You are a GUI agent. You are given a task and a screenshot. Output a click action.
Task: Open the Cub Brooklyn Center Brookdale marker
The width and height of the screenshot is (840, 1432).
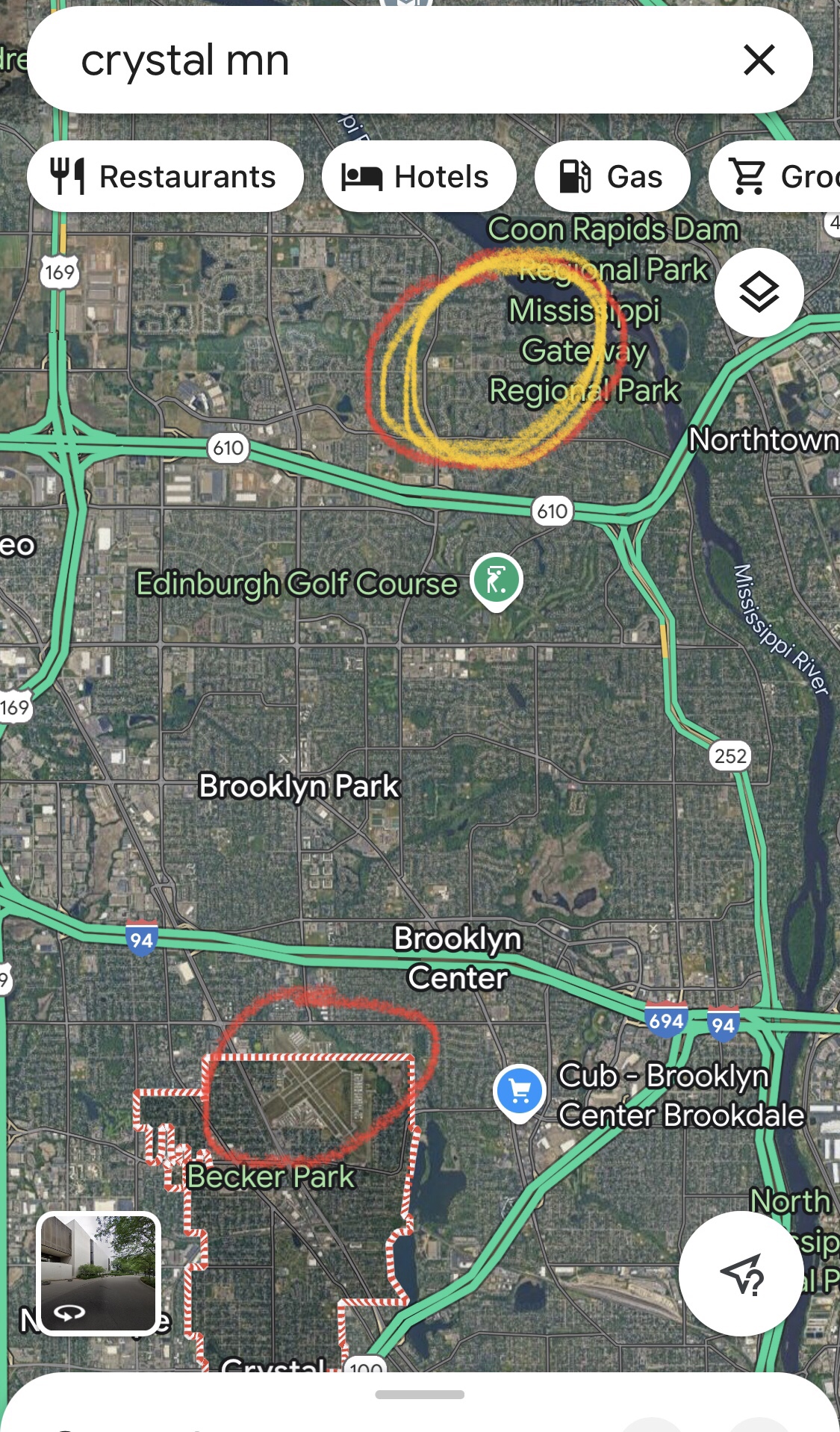click(520, 1094)
